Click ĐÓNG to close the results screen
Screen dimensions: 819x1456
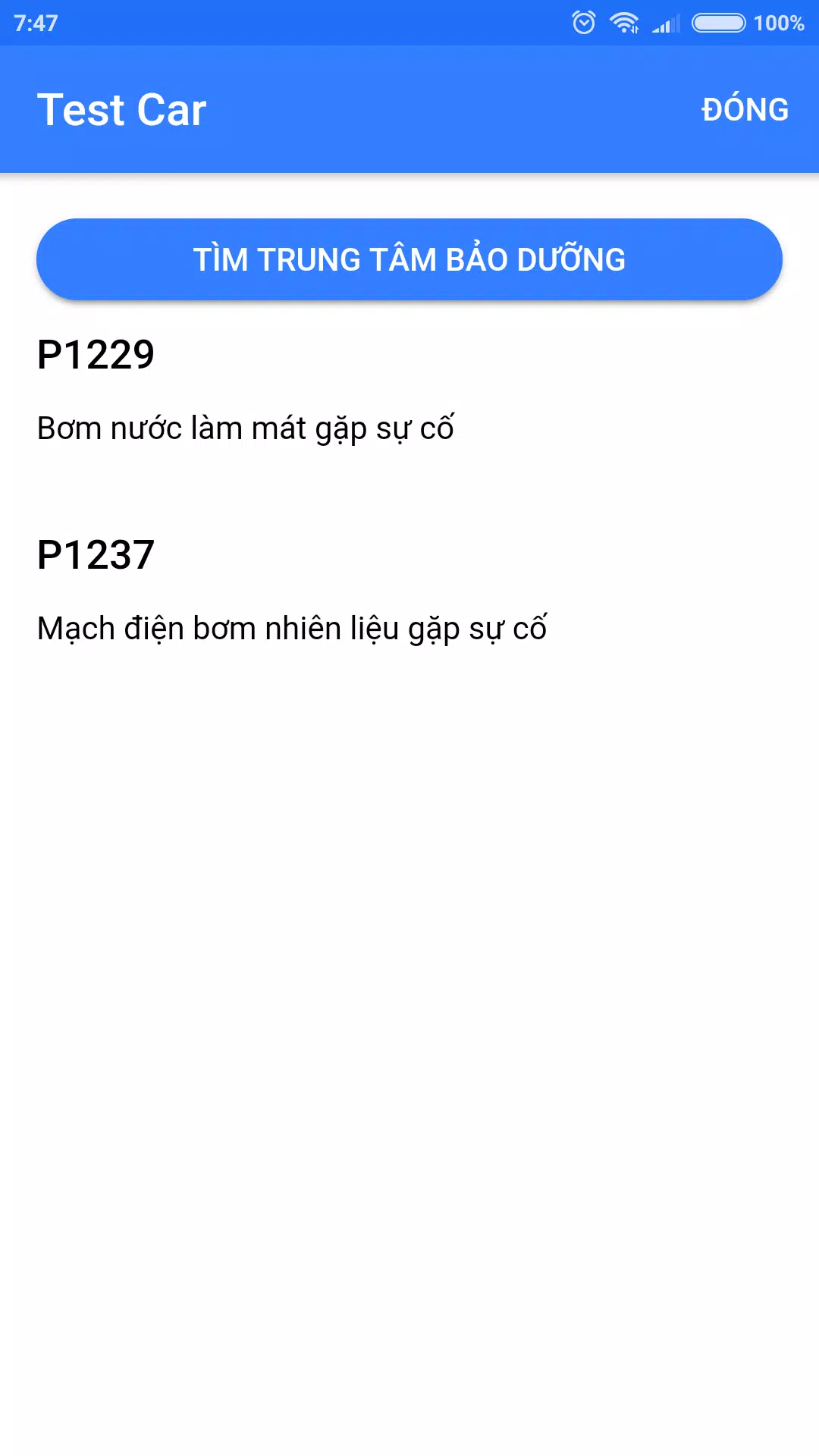(x=744, y=109)
